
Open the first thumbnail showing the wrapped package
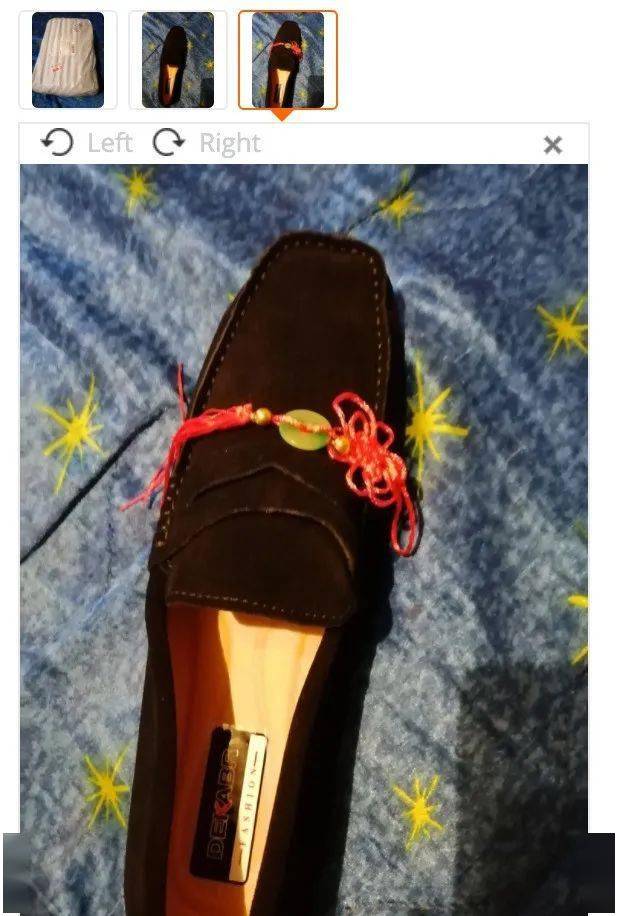point(67,60)
